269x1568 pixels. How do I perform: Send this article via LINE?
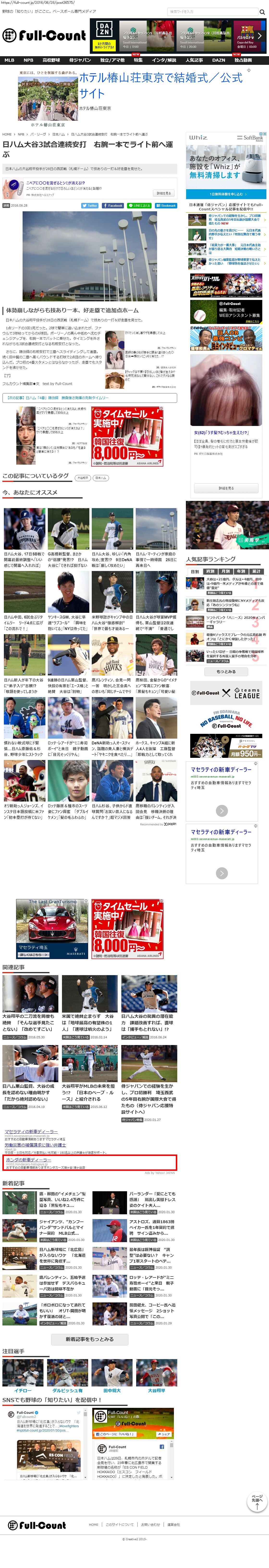click(139, 206)
